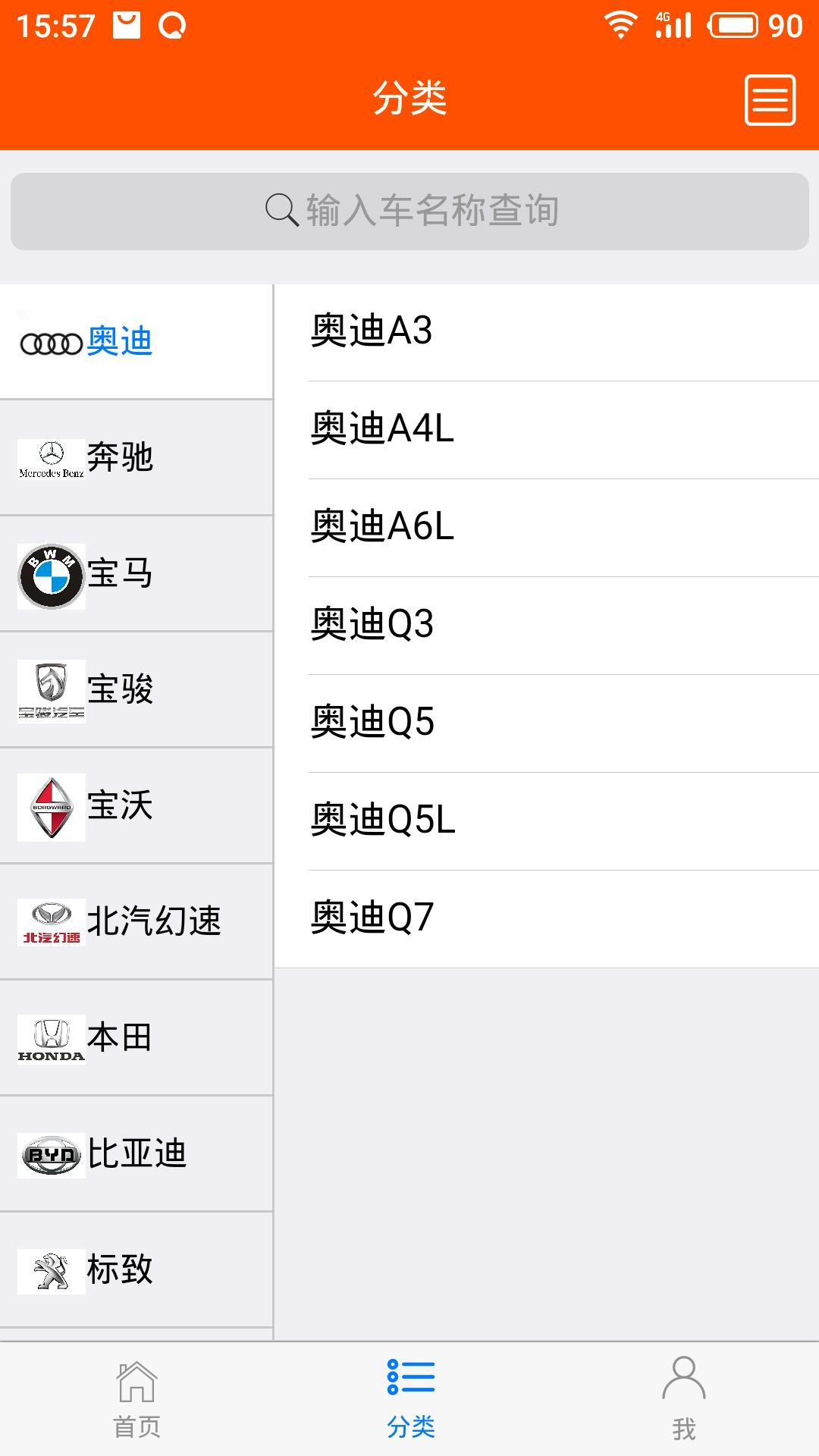Switch to the 首页 tab

[x=136, y=1399]
